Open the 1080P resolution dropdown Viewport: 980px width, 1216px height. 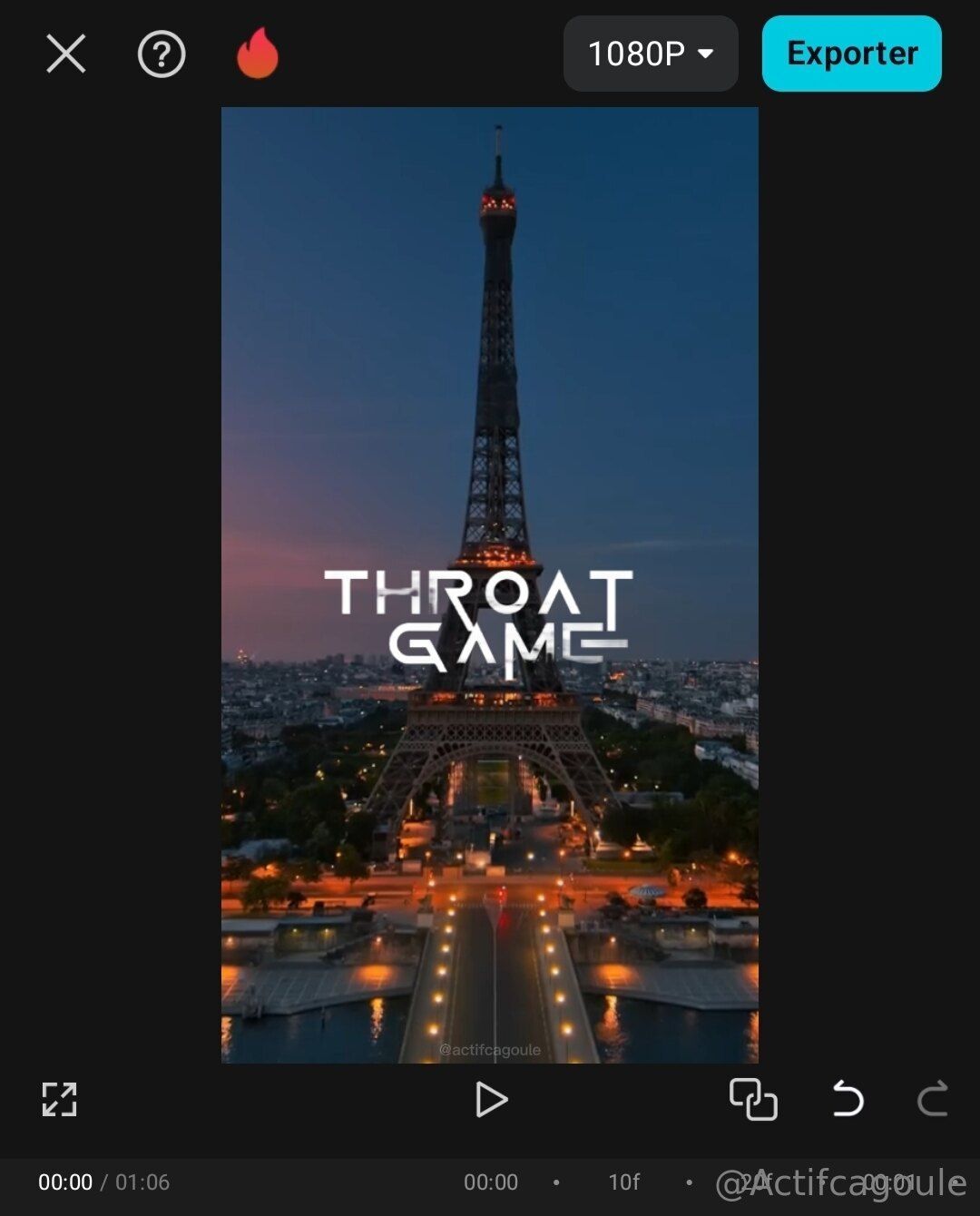coord(651,54)
